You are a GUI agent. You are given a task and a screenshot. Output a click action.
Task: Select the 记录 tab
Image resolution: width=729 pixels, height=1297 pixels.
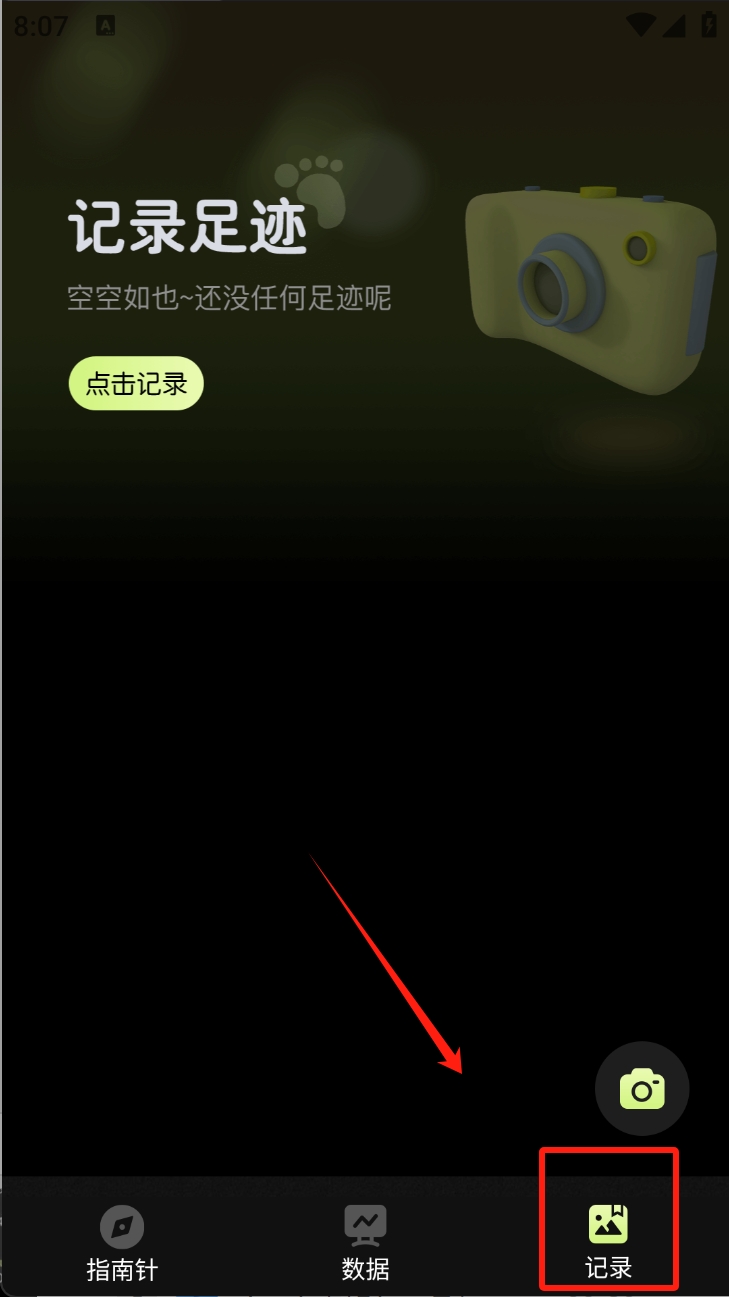[x=608, y=1243]
